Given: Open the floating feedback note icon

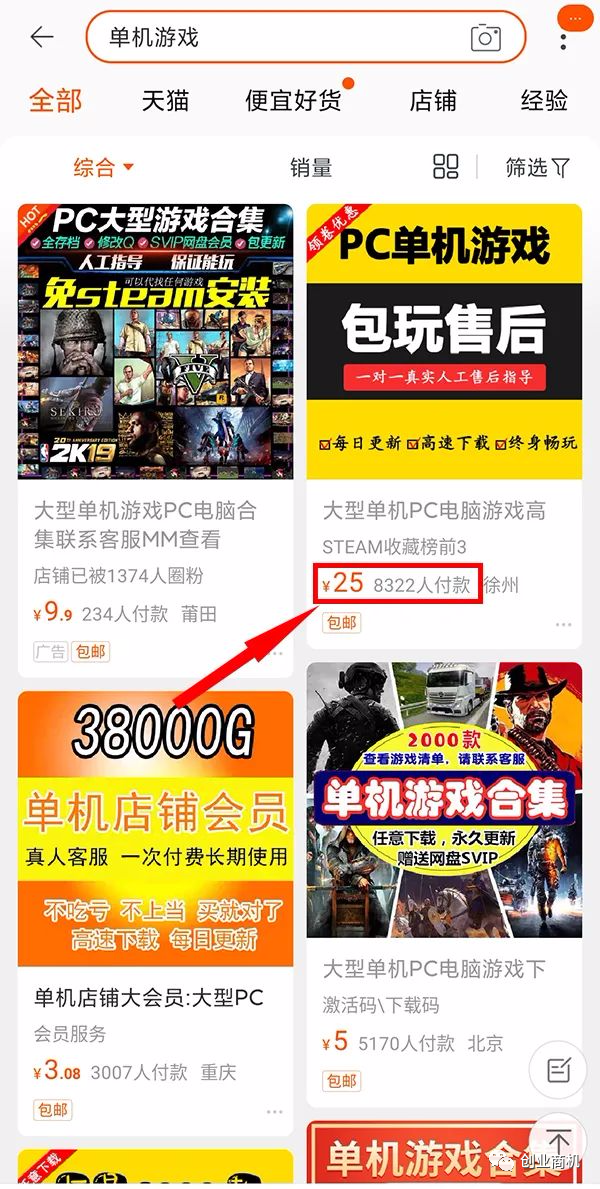Looking at the screenshot, I should tap(558, 1072).
